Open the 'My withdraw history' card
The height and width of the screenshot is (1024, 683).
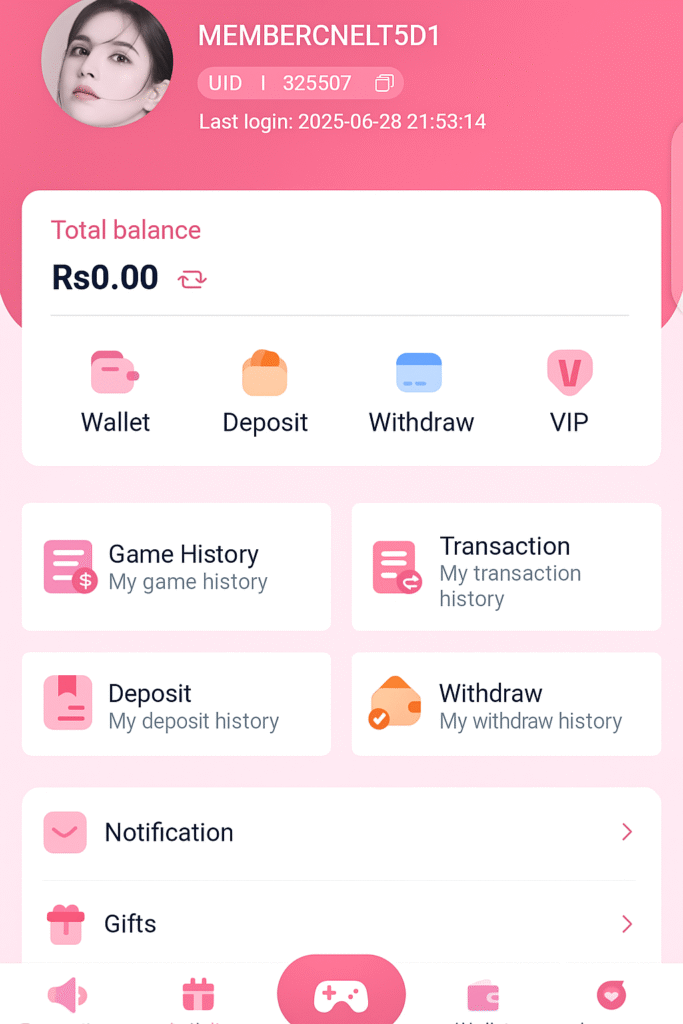[506, 704]
